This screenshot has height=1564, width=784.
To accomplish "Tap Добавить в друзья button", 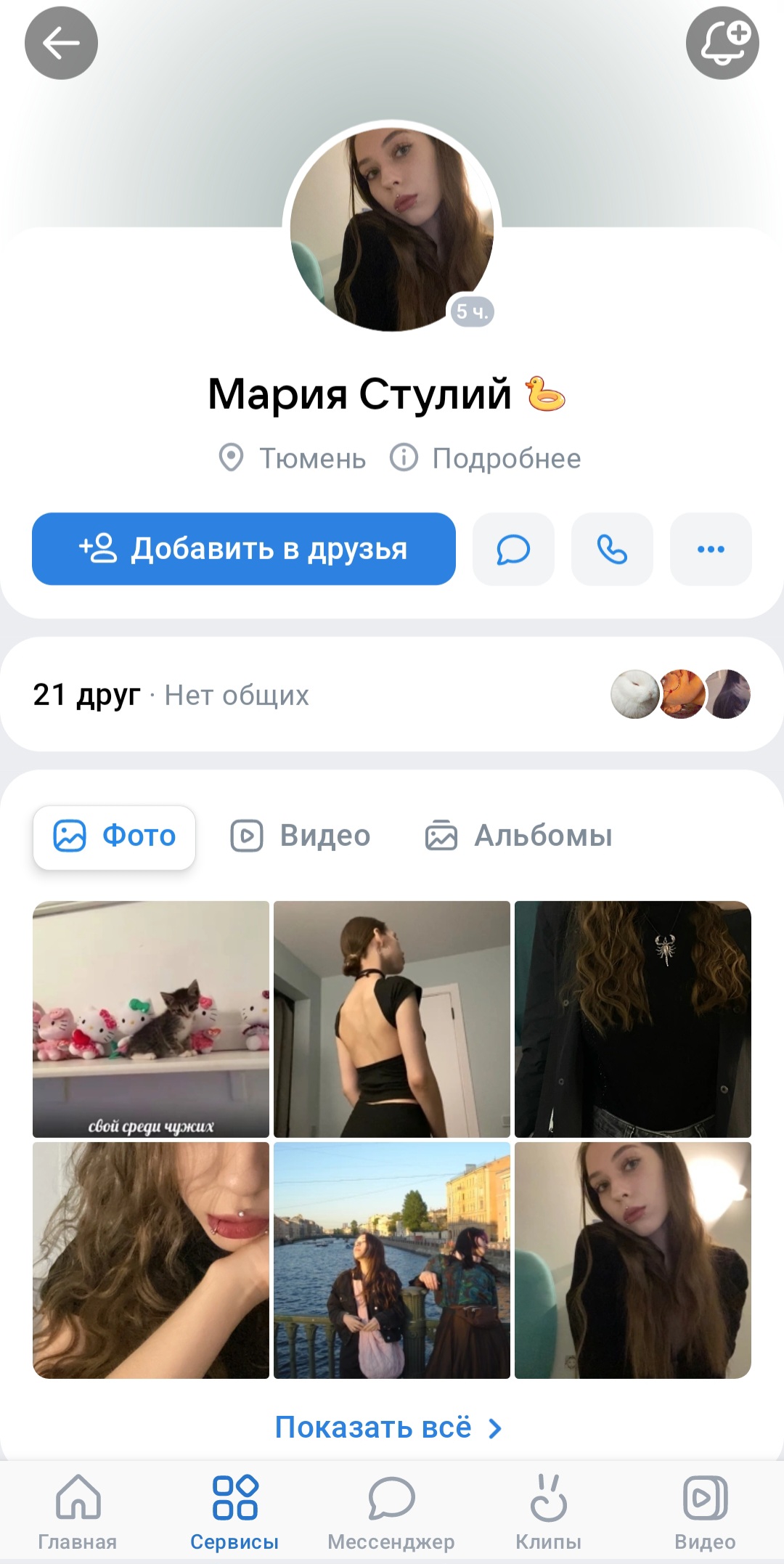I will (244, 549).
